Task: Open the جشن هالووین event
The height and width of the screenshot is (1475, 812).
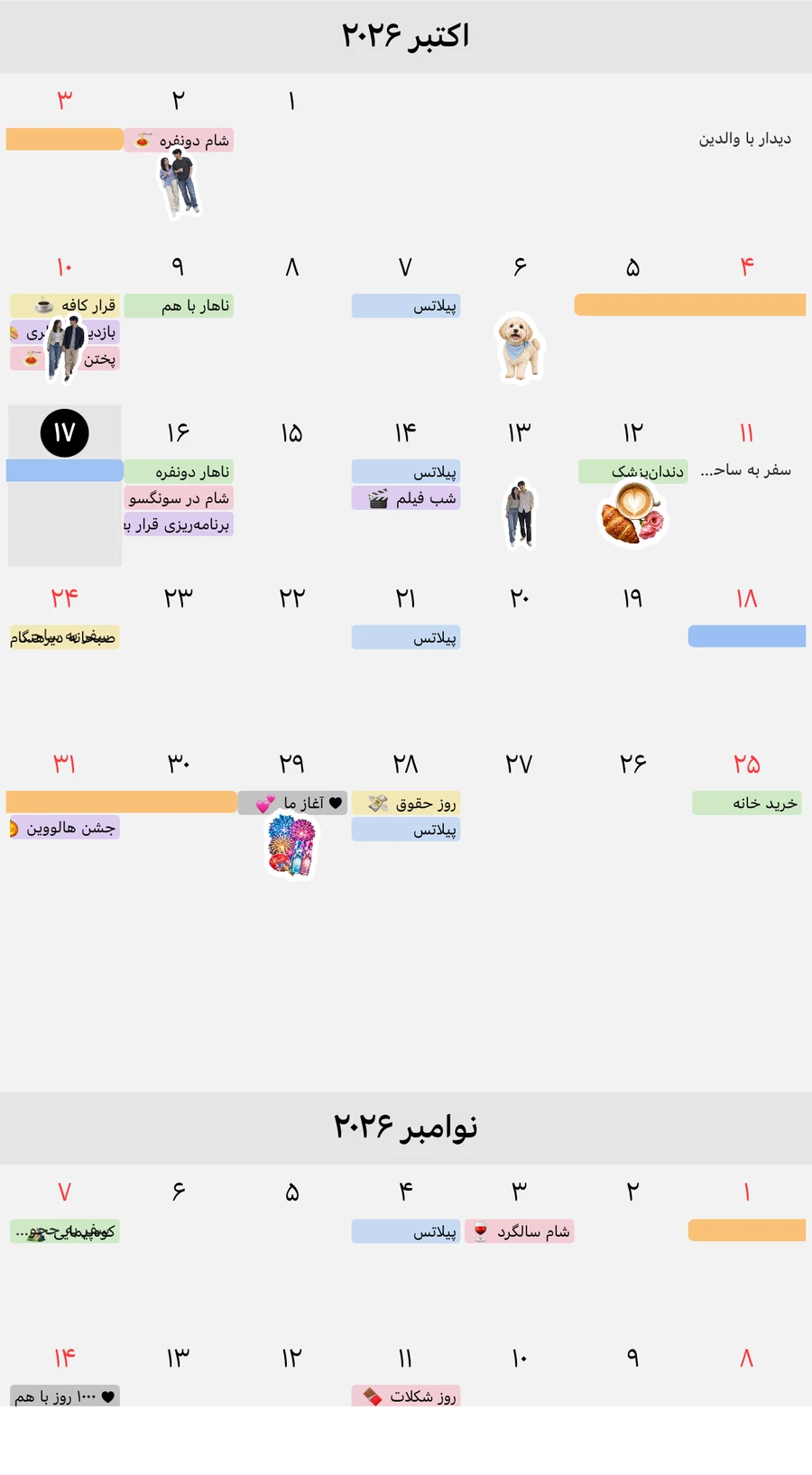Action: pyautogui.click(x=63, y=828)
